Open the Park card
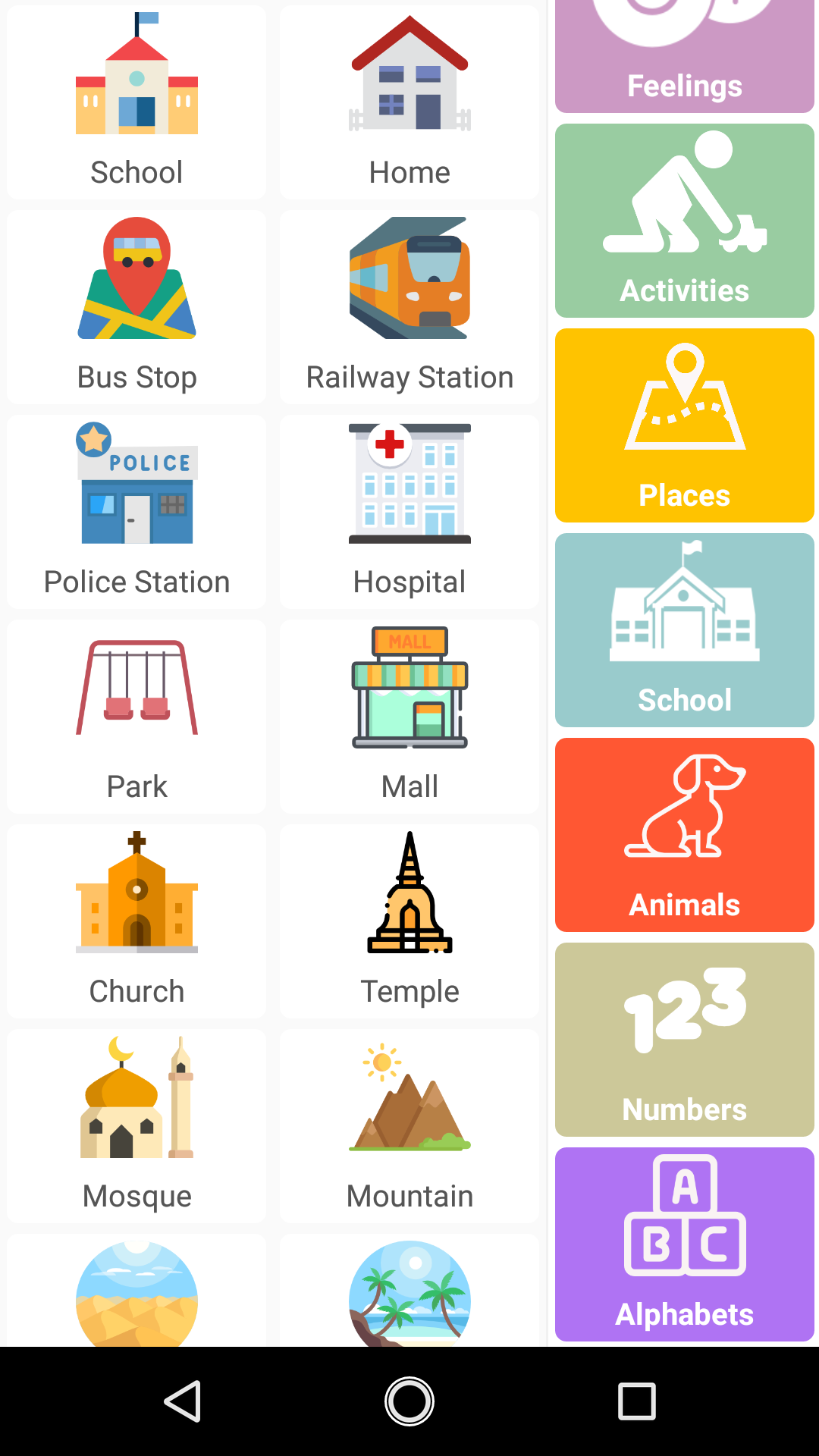 tap(136, 717)
